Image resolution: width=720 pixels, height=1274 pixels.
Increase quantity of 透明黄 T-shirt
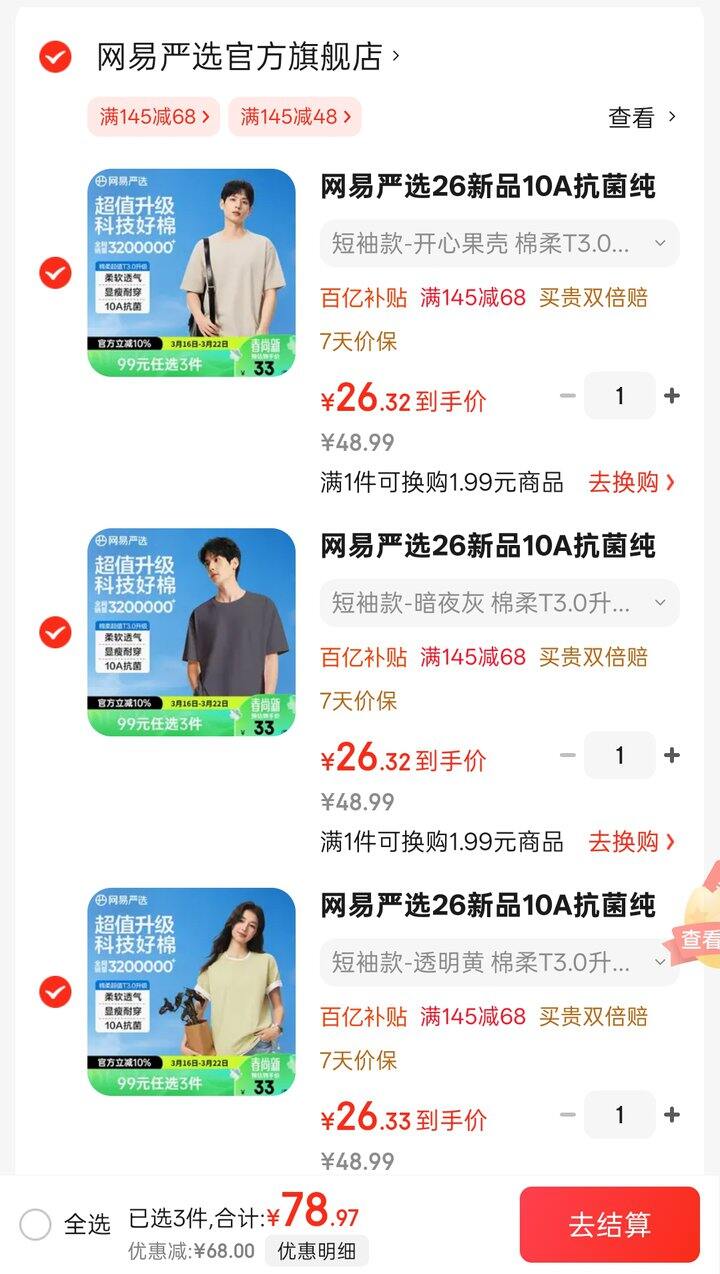coord(672,1115)
